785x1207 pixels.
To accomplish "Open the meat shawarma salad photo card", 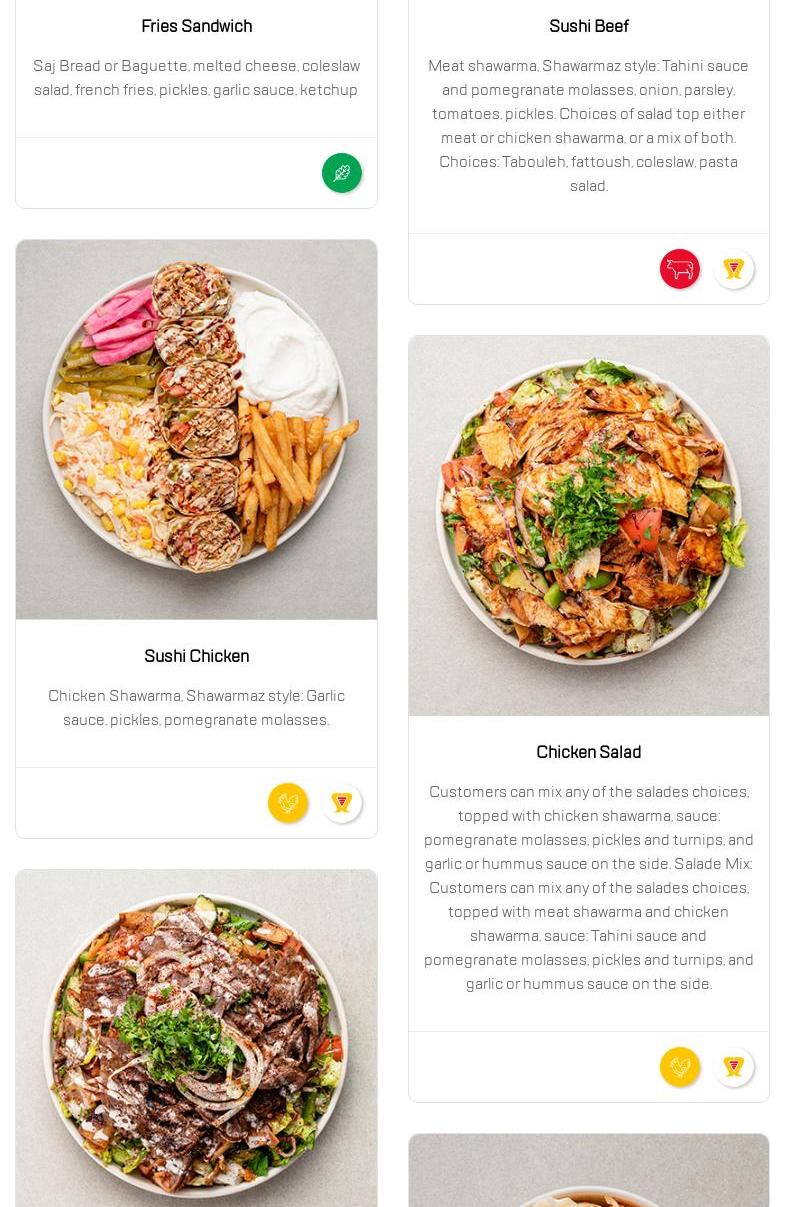I will click(x=196, y=1040).
